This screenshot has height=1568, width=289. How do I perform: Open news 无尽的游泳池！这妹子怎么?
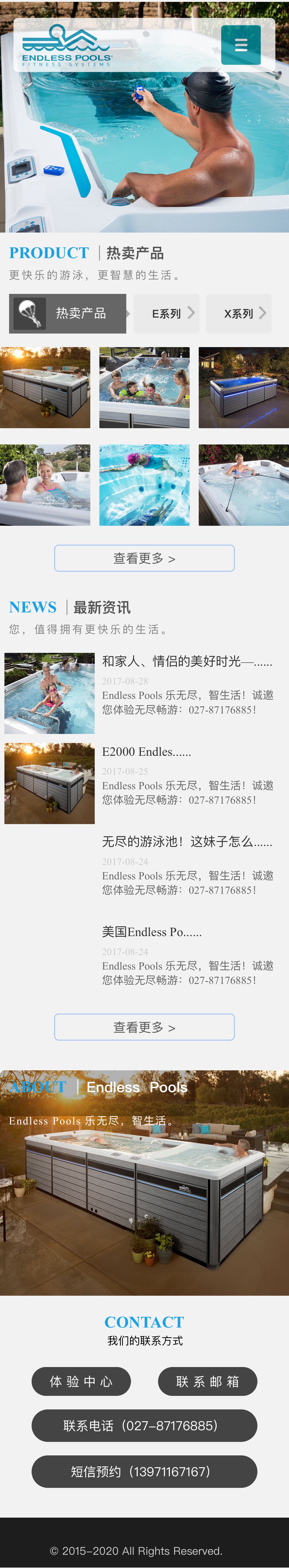tap(187, 842)
